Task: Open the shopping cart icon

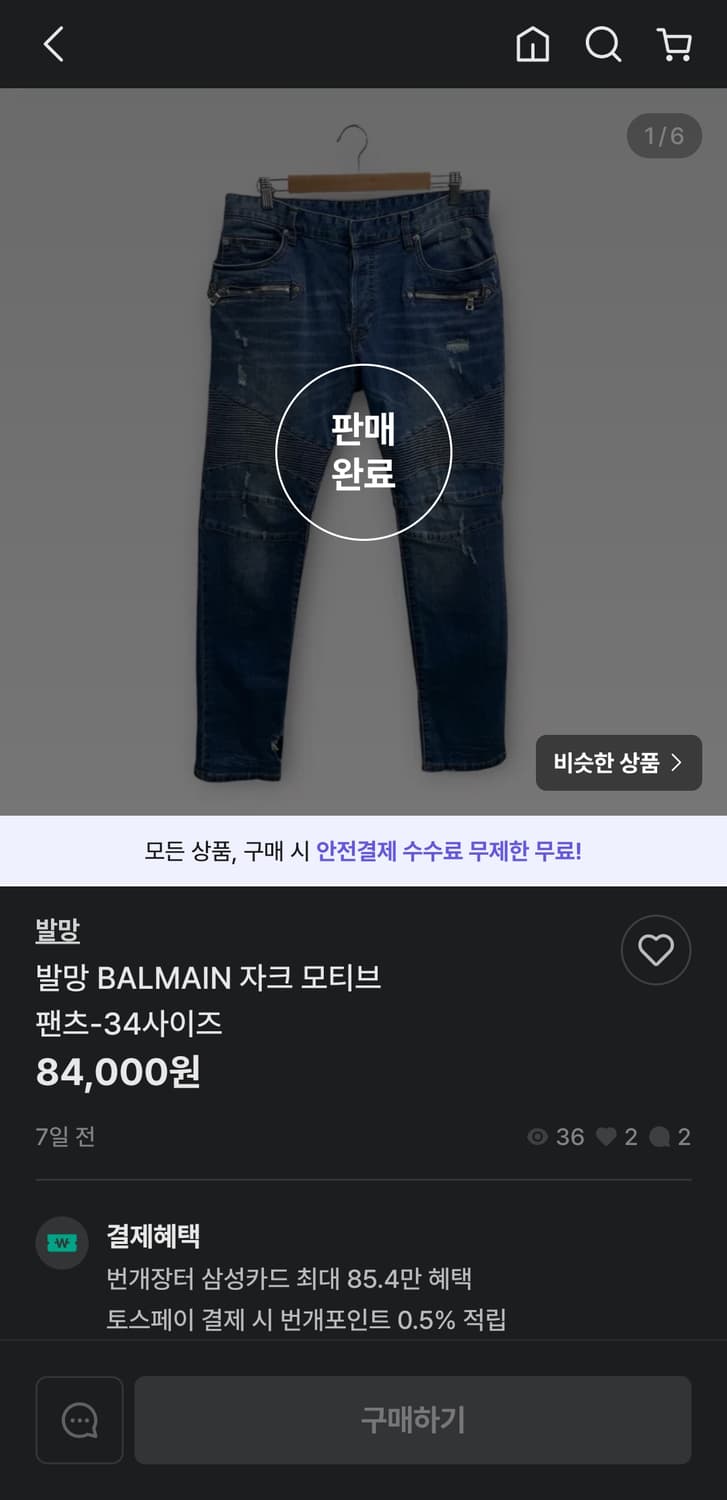Action: tap(675, 45)
